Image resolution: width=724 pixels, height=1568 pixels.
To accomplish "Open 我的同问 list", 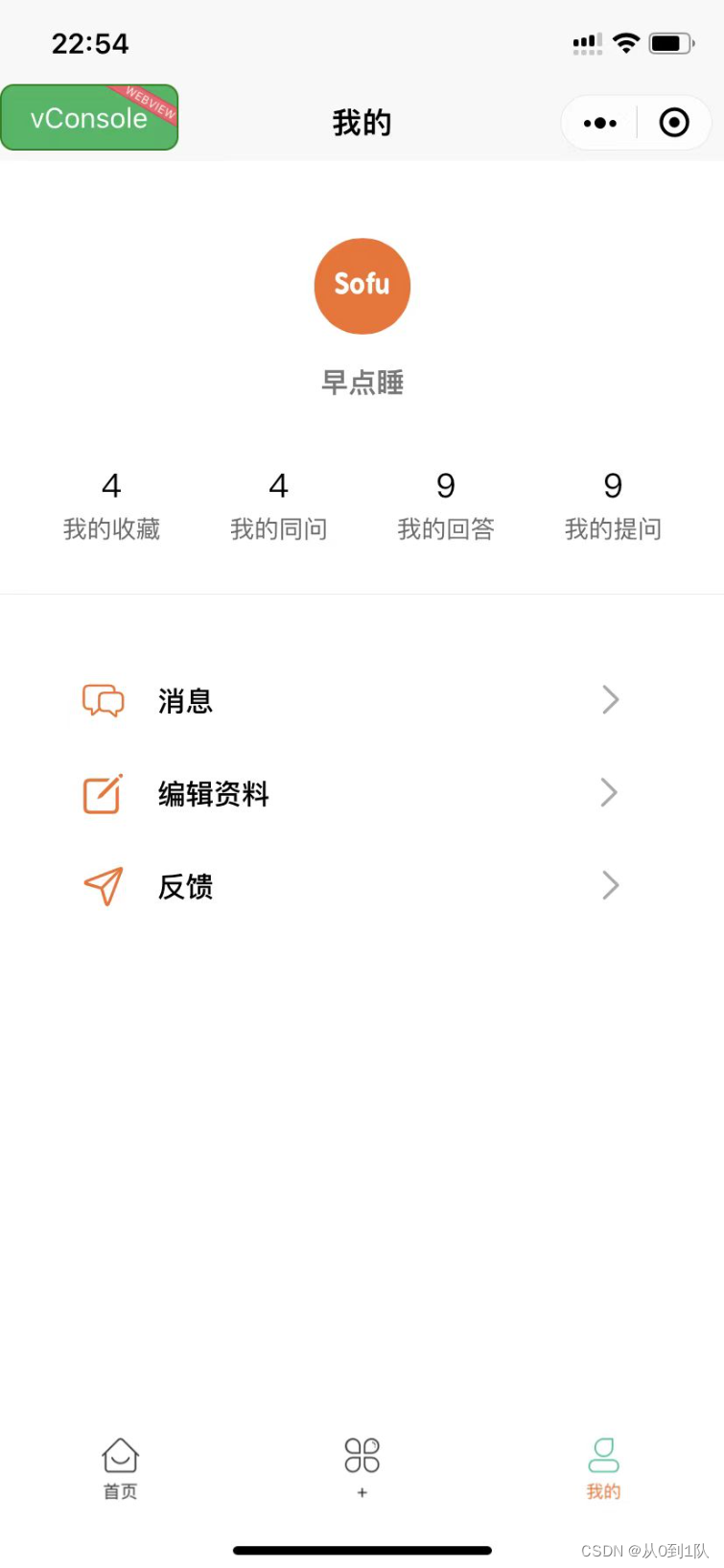I will (x=278, y=505).
